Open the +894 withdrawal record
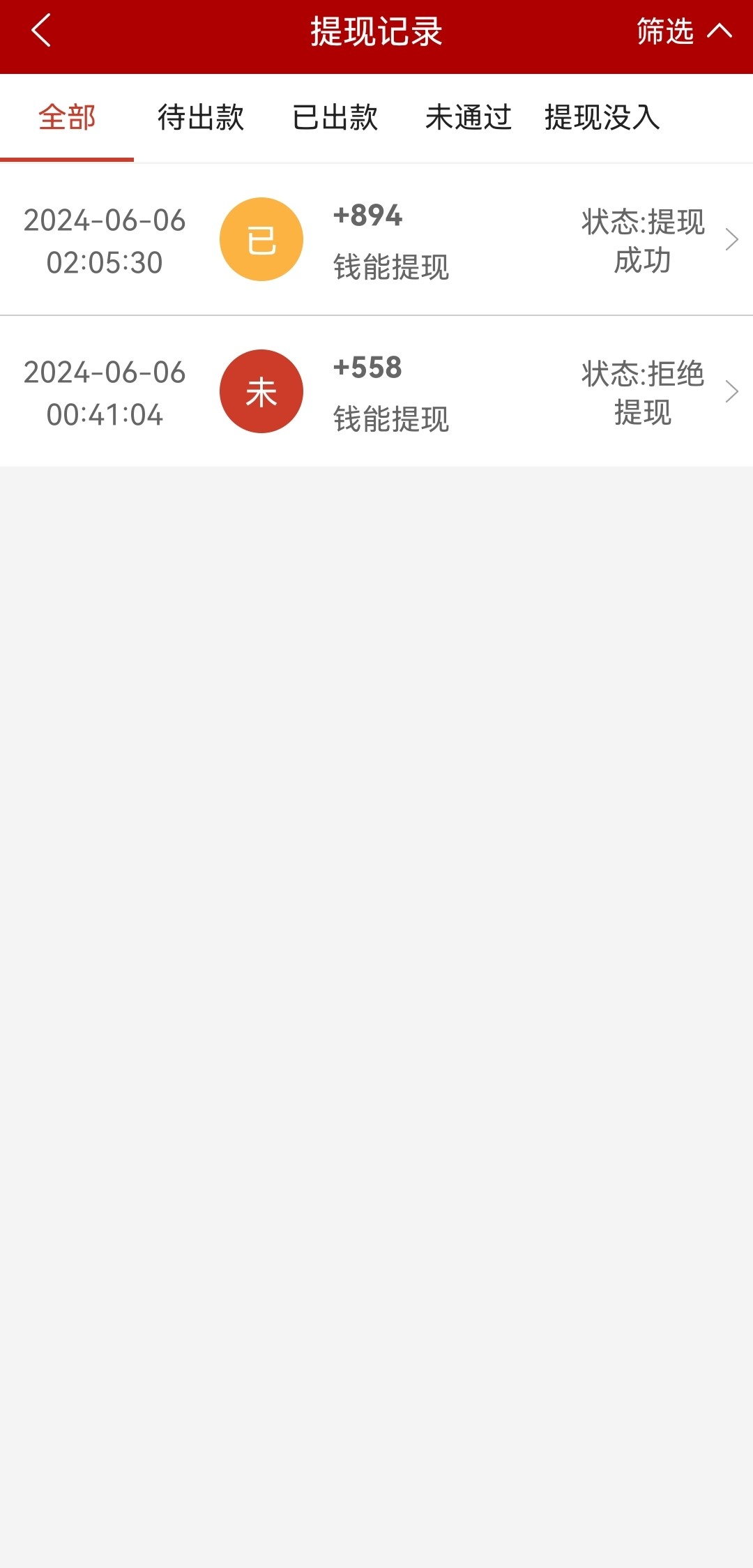The width and height of the screenshot is (753, 1568). click(376, 240)
